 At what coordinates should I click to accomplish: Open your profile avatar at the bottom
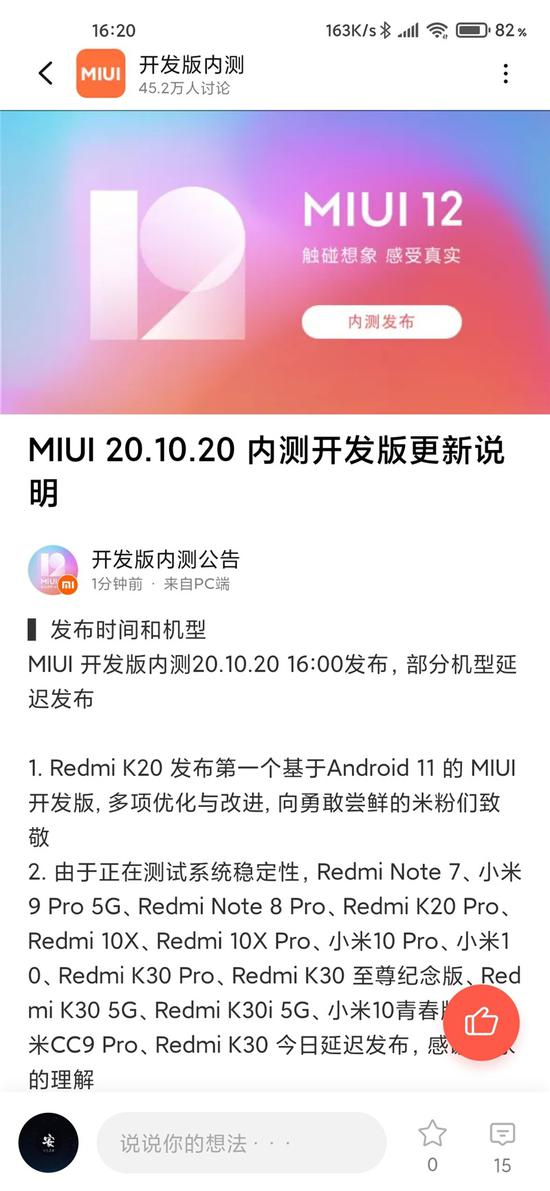click(x=48, y=1142)
